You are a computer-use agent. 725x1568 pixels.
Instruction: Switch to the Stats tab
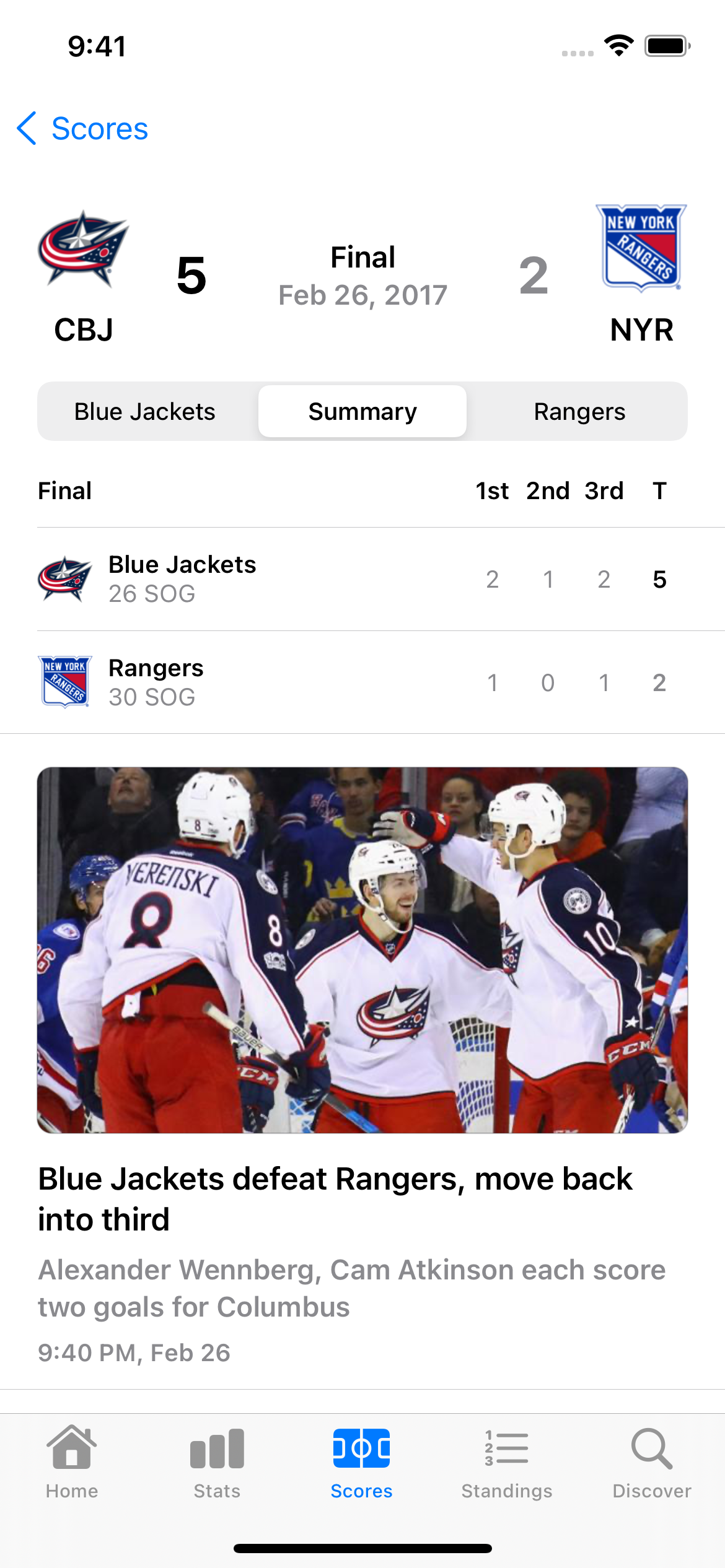point(217,1464)
